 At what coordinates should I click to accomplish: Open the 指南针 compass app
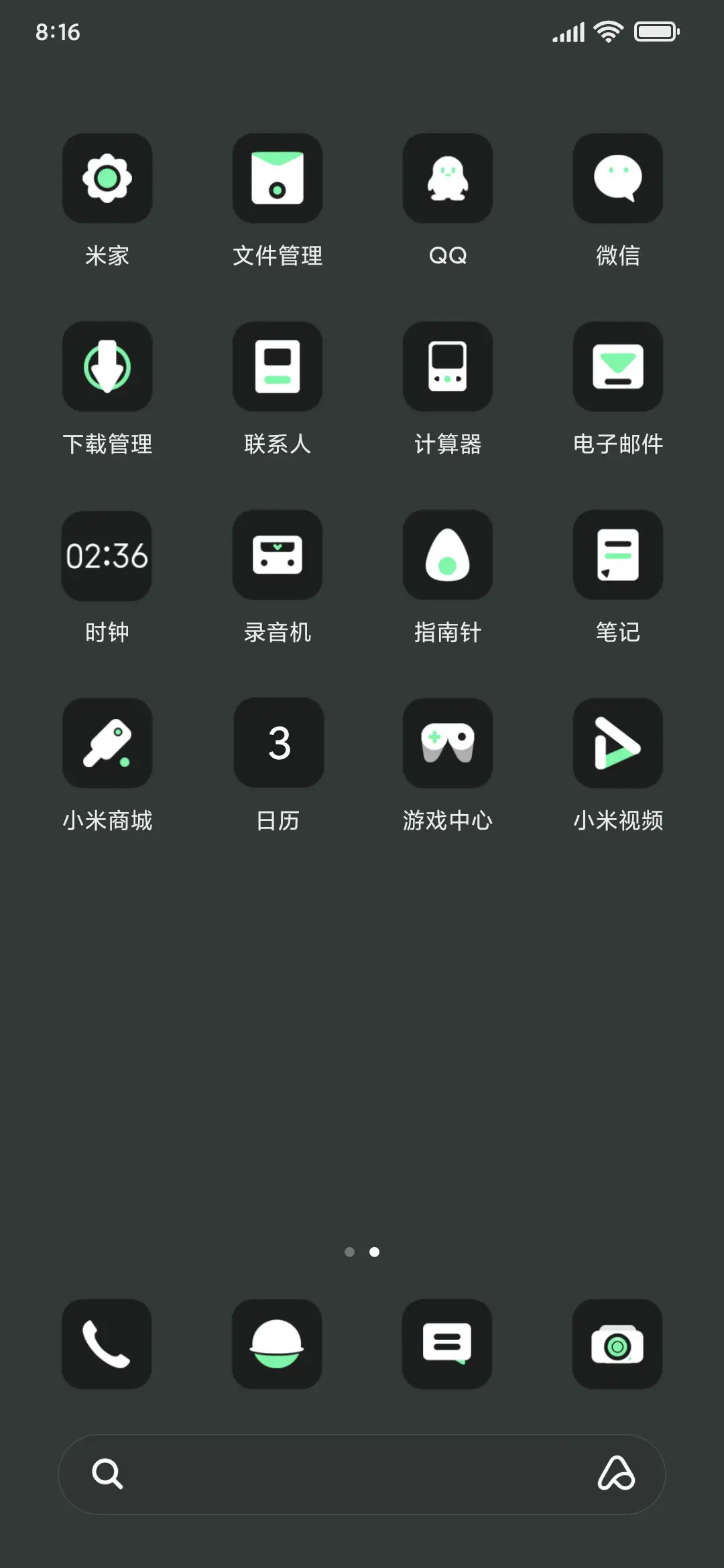click(448, 555)
